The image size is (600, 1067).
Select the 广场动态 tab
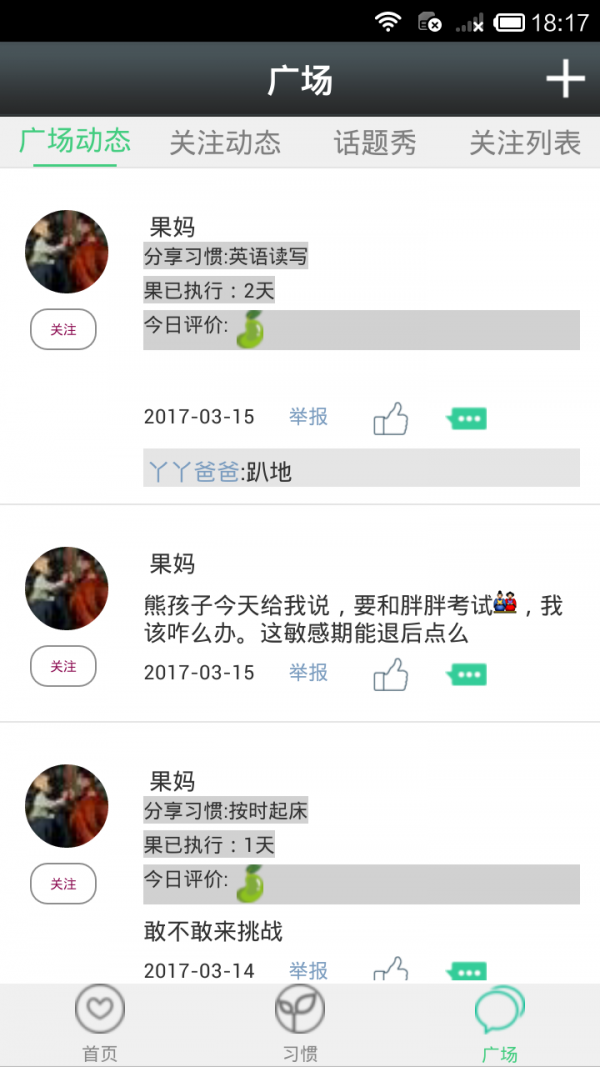[75, 142]
